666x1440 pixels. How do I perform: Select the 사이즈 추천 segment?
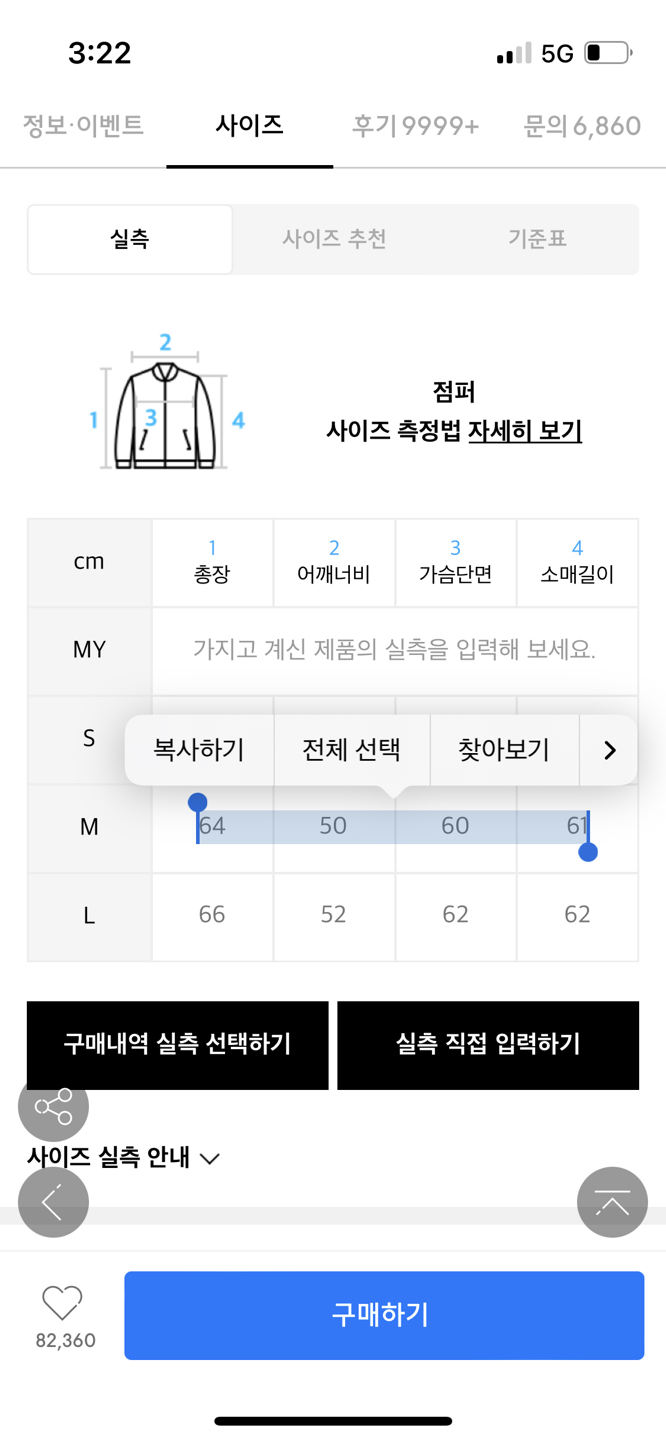coord(334,239)
